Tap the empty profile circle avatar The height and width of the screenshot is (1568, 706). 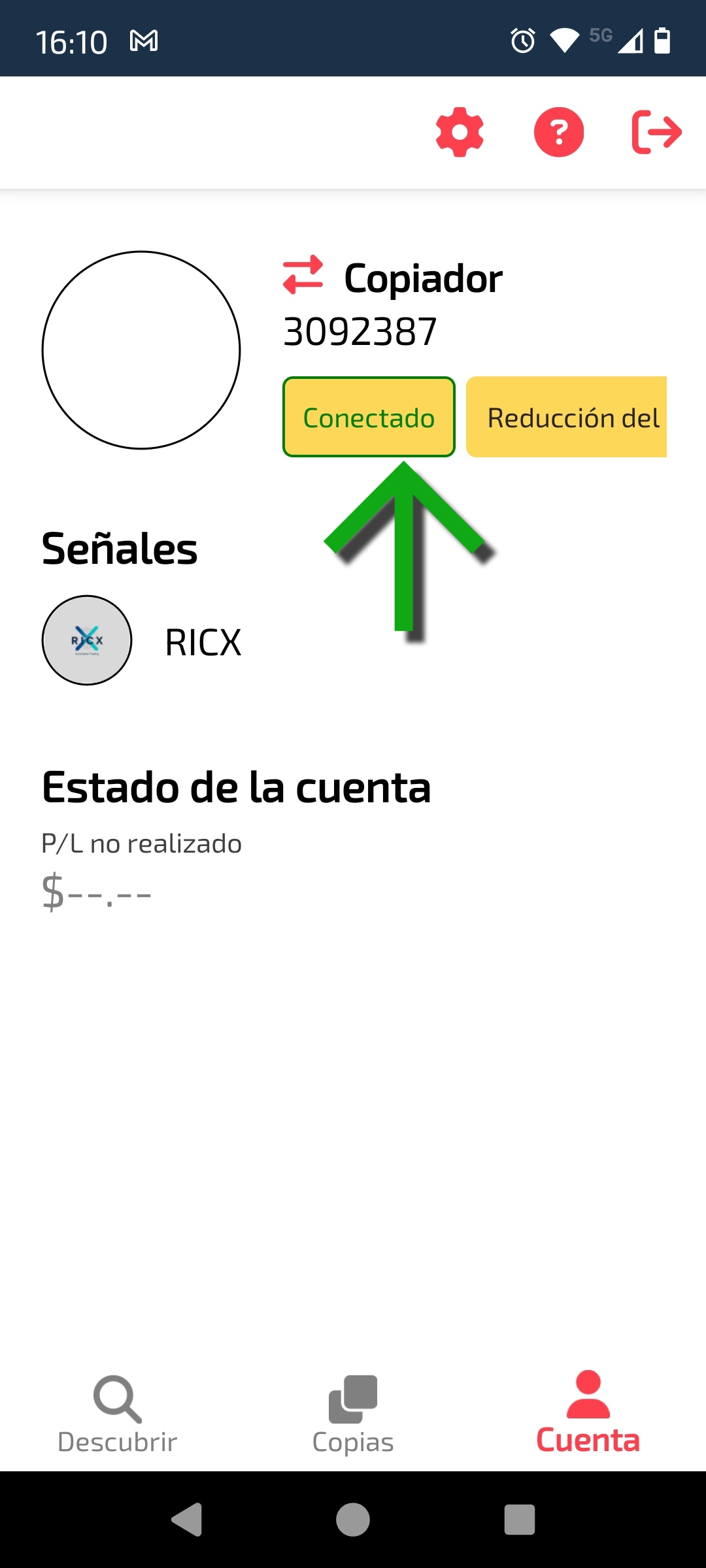pos(143,350)
